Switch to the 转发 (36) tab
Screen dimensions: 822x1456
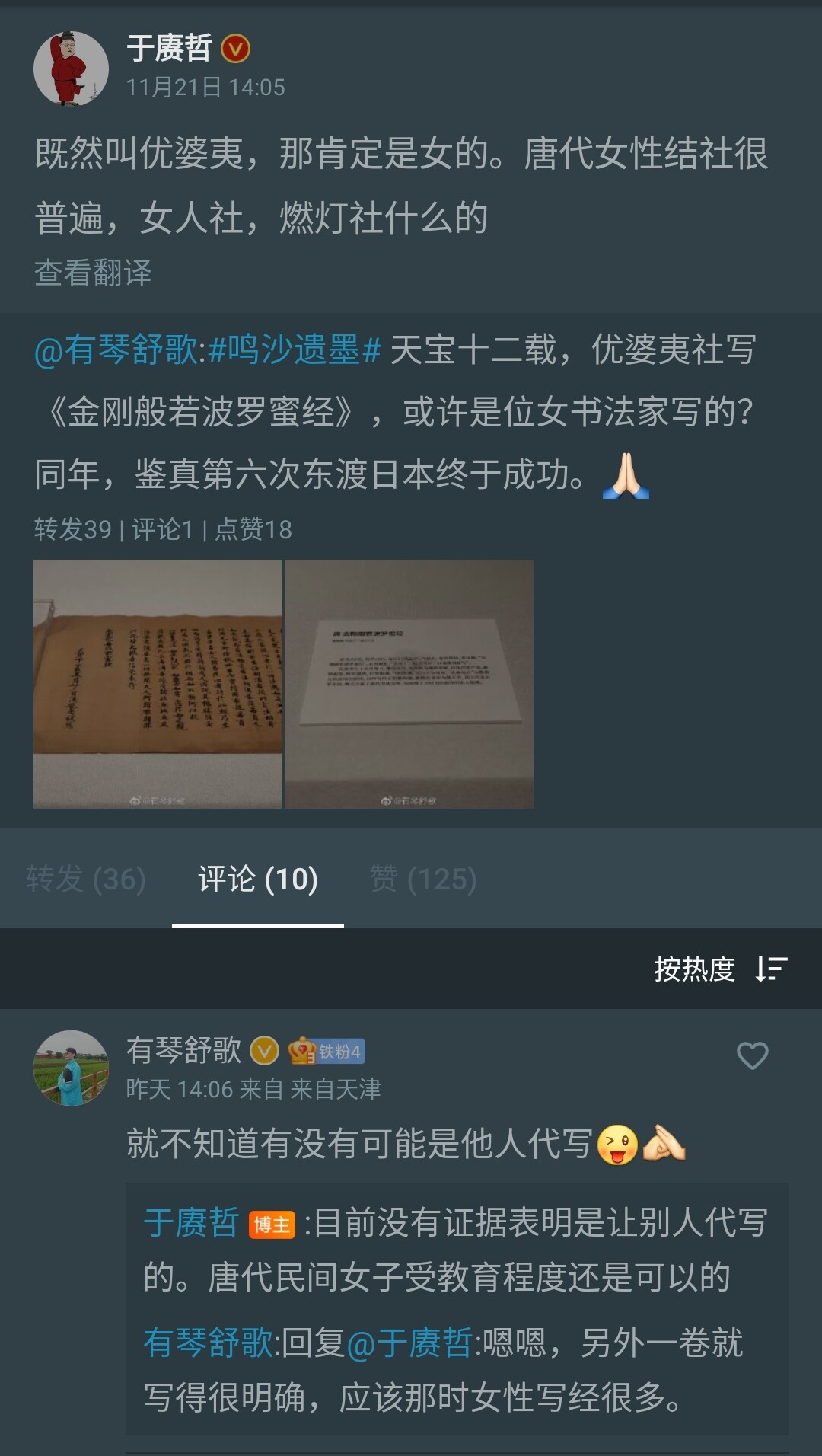click(85, 879)
